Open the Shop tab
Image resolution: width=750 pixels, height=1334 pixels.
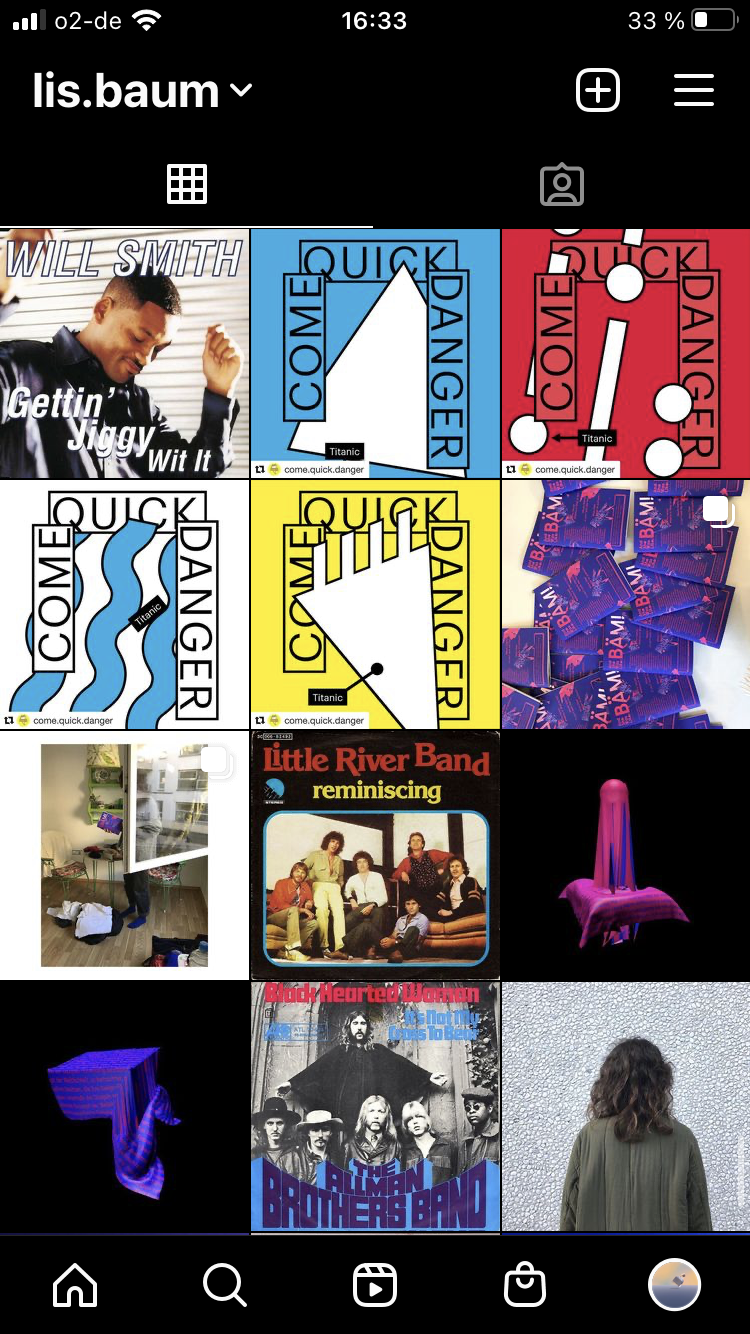click(x=525, y=1285)
